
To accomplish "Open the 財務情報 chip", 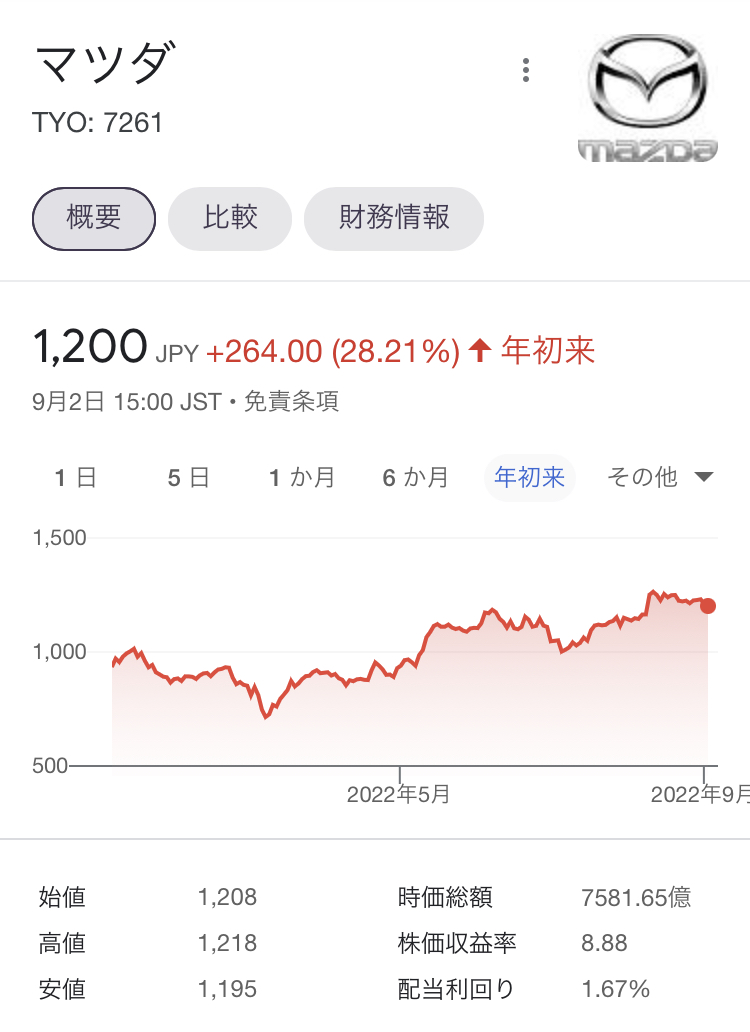I will [394, 218].
